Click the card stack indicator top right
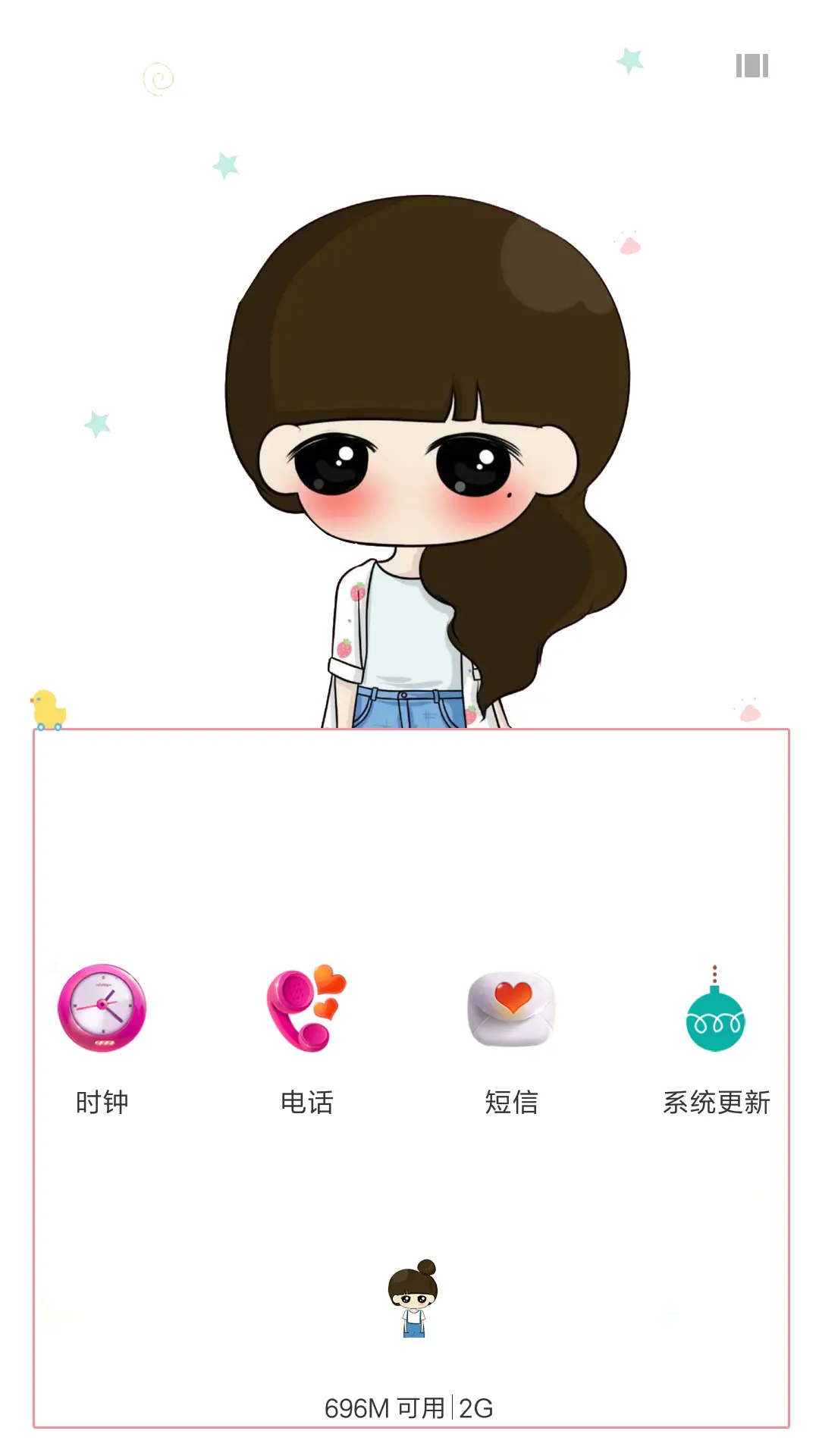 [752, 67]
